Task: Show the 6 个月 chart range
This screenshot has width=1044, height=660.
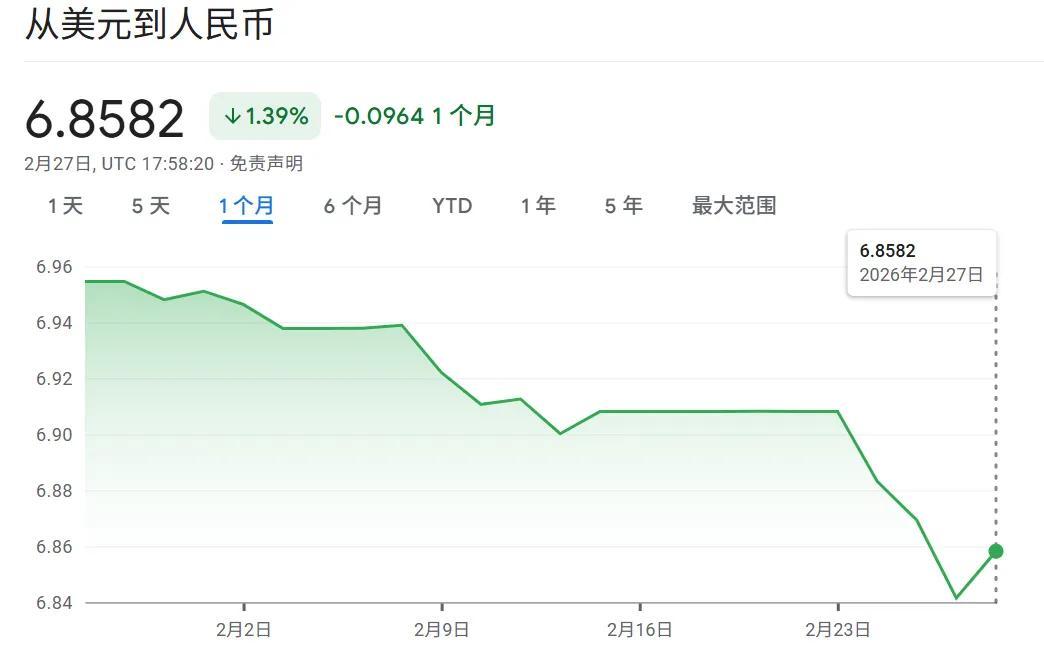Action: 352,206
